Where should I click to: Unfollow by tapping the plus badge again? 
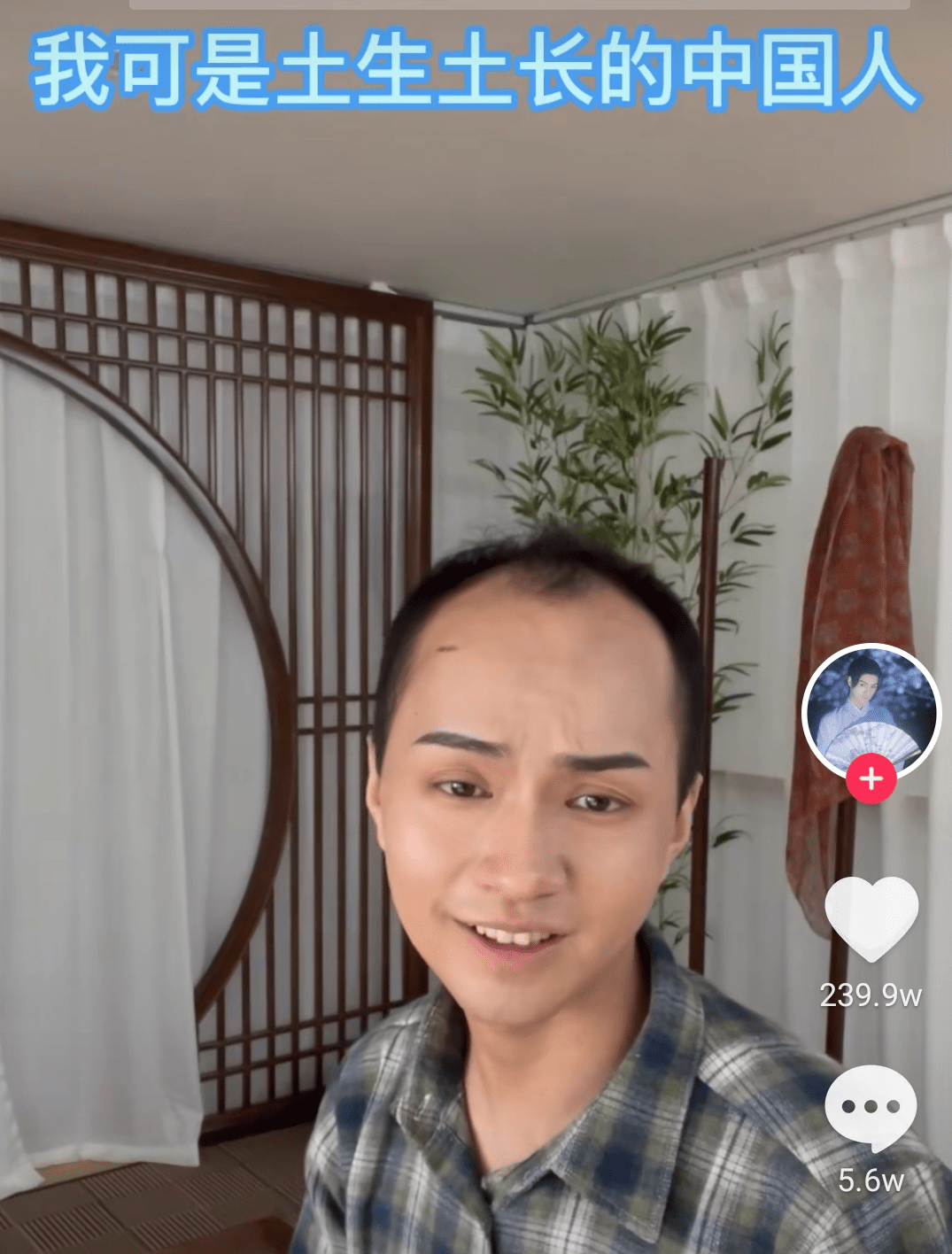tap(873, 778)
